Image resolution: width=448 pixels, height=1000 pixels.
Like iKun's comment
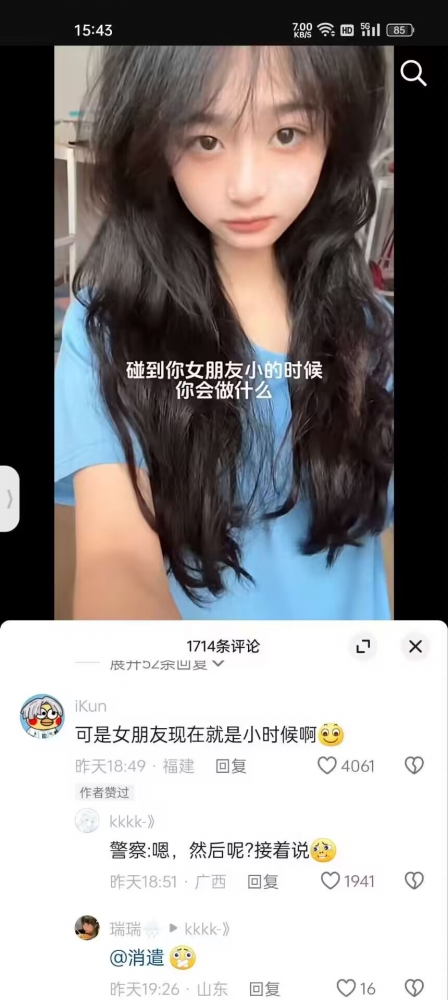point(347,765)
